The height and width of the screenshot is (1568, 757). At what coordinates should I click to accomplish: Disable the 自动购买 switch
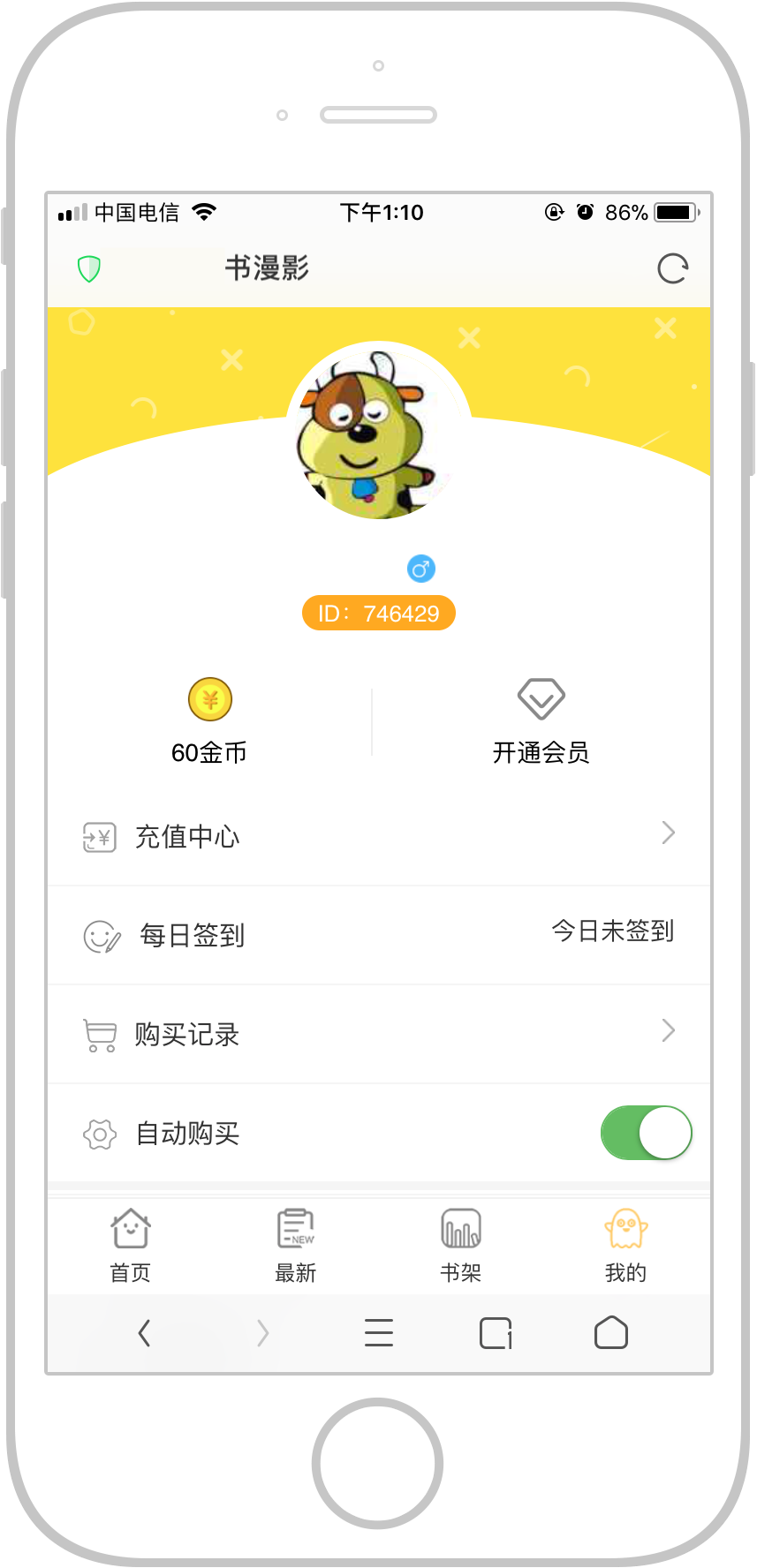pyautogui.click(x=646, y=1133)
